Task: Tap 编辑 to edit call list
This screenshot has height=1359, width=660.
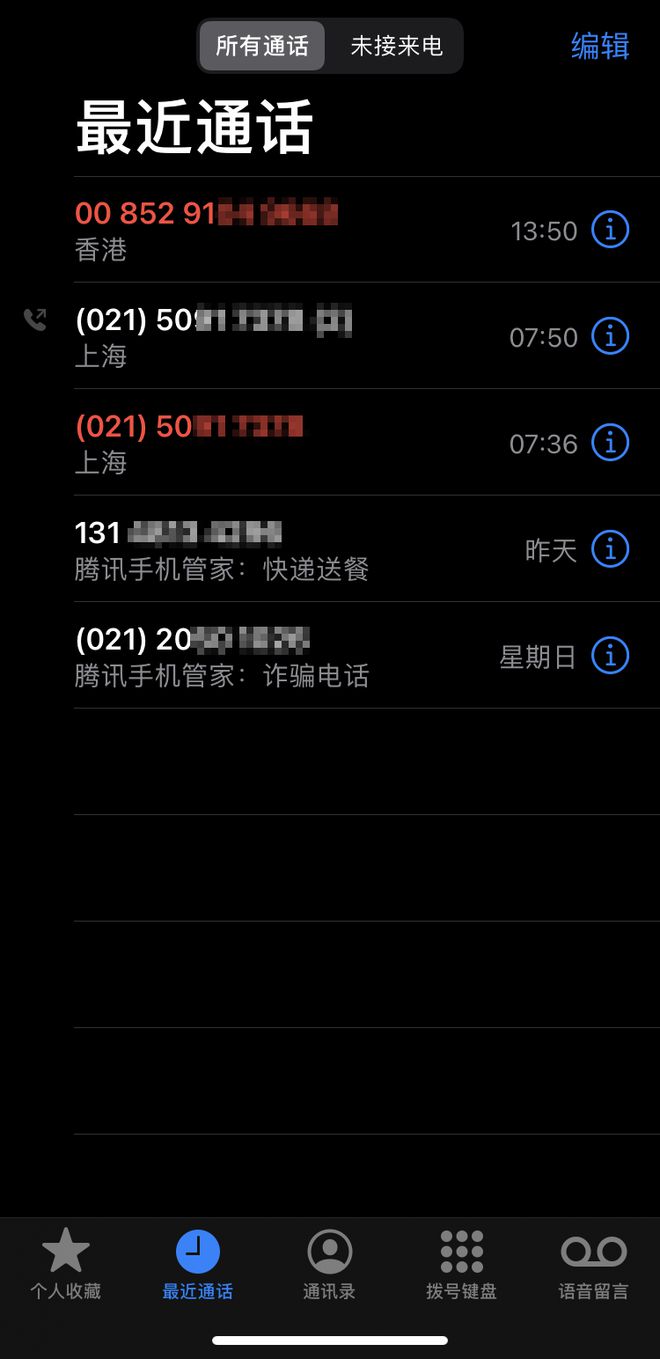Action: [600, 46]
